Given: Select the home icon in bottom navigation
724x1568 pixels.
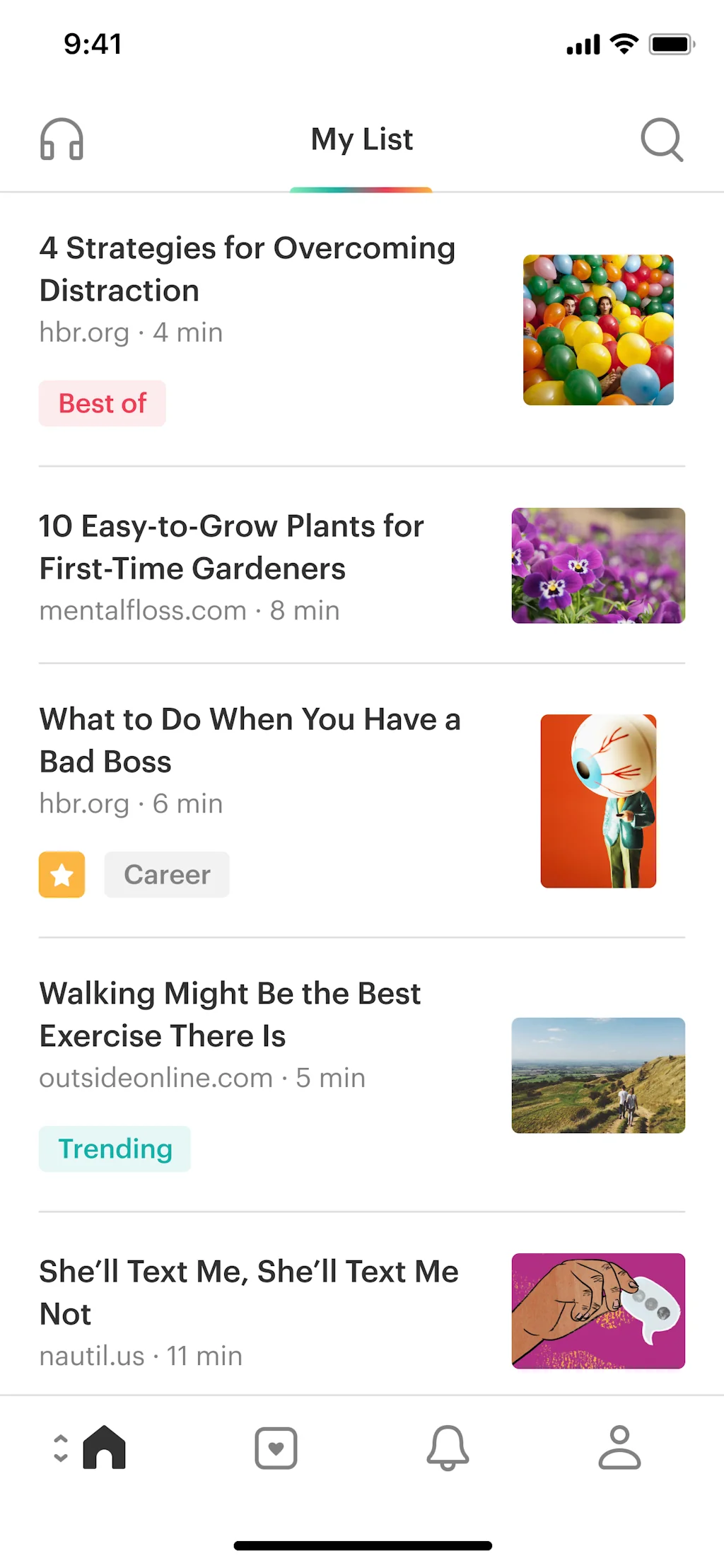Looking at the screenshot, I should tap(106, 1447).
